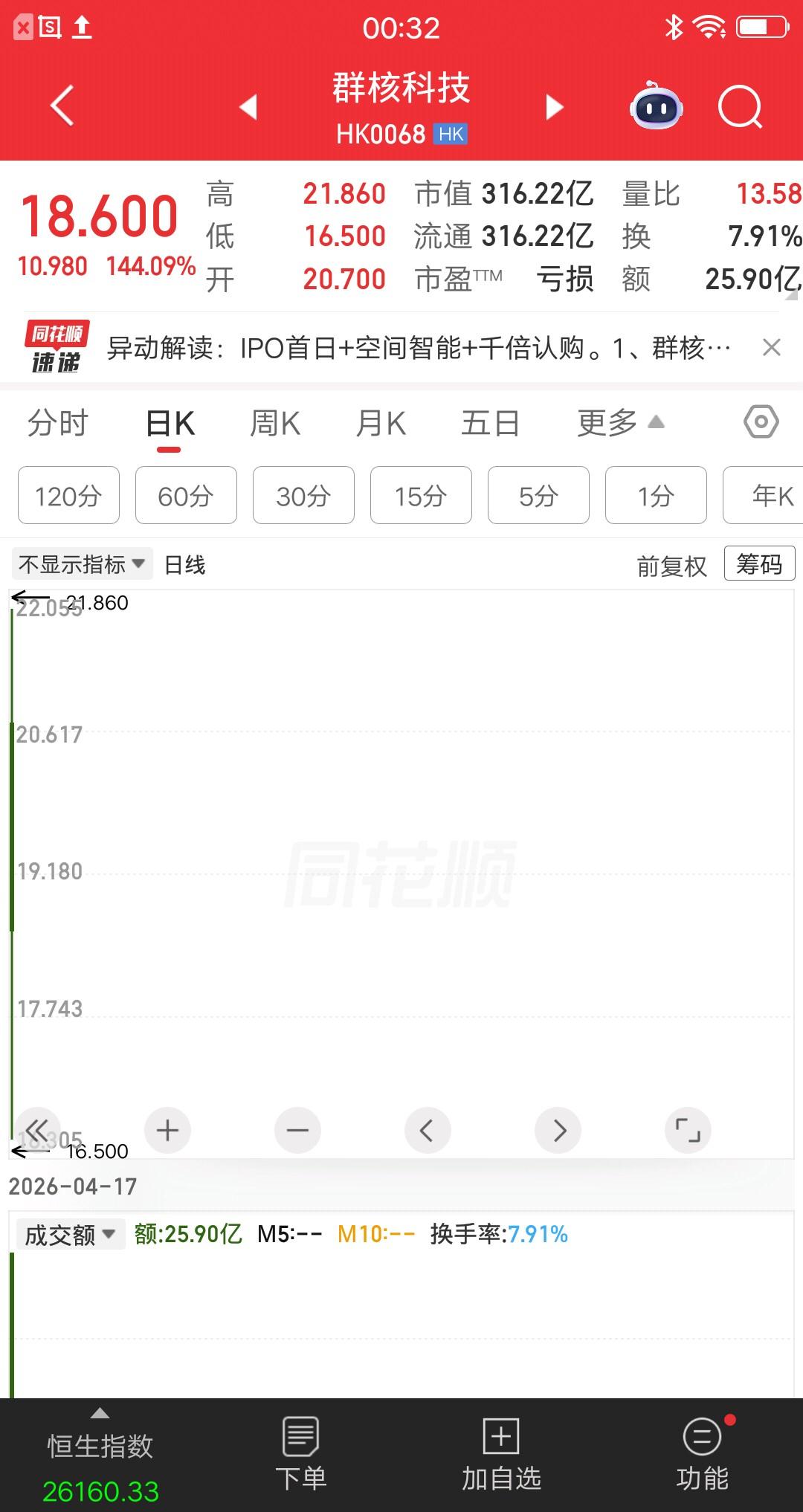Open the 功能 functions menu

[702, 1457]
